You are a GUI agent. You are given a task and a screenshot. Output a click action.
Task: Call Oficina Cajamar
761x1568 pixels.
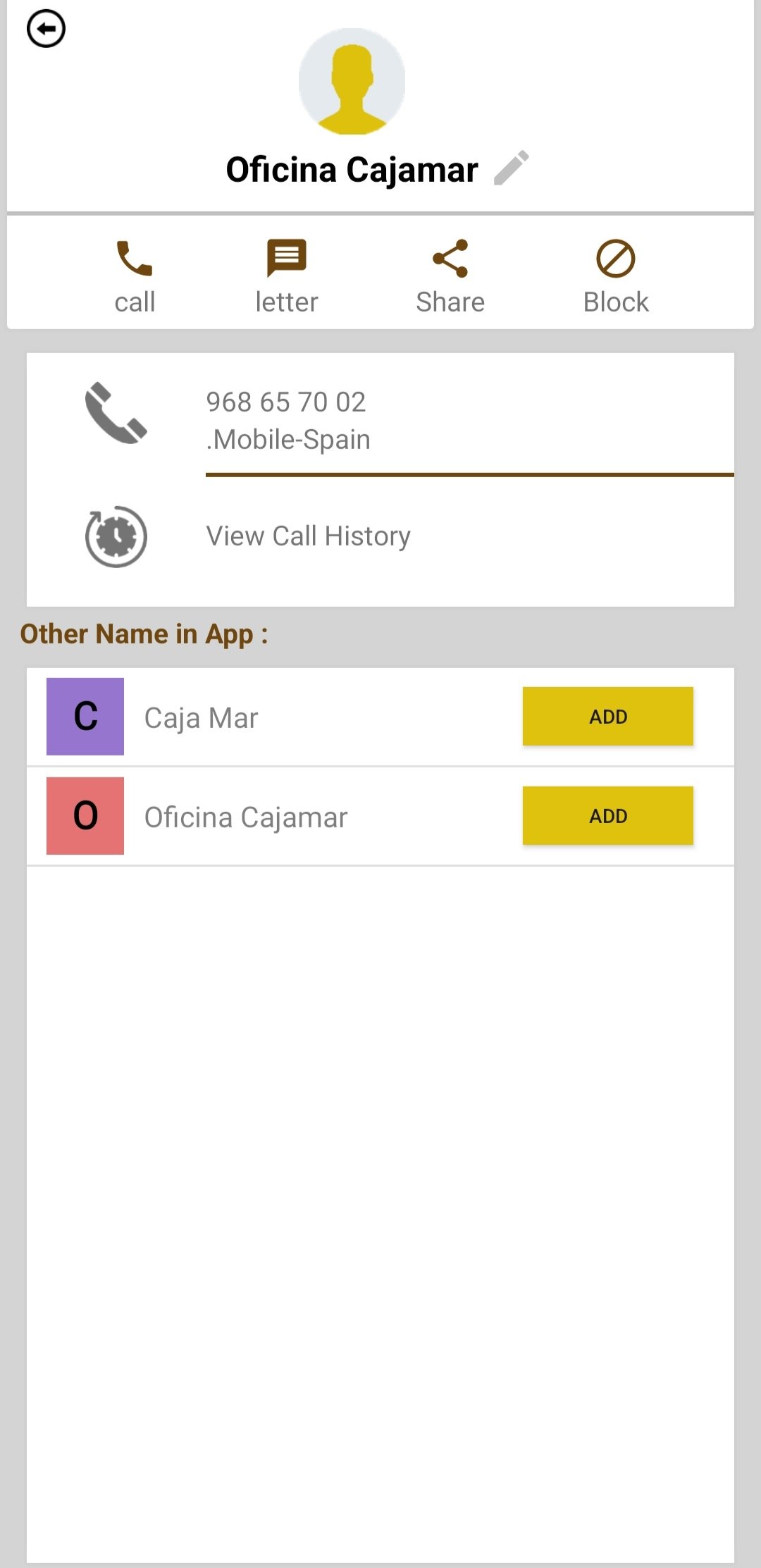[135, 276]
